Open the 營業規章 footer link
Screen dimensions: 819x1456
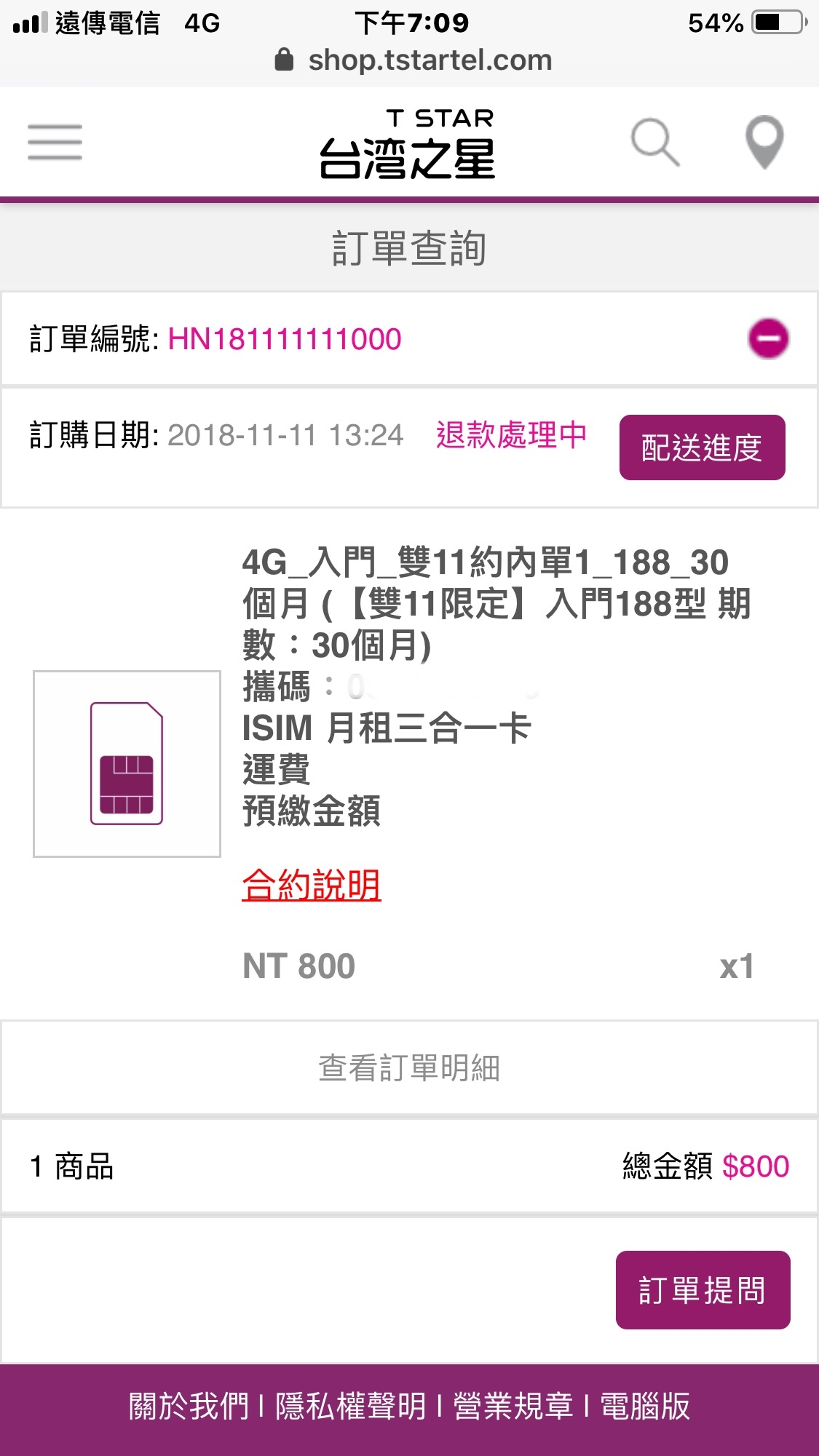click(x=513, y=1407)
